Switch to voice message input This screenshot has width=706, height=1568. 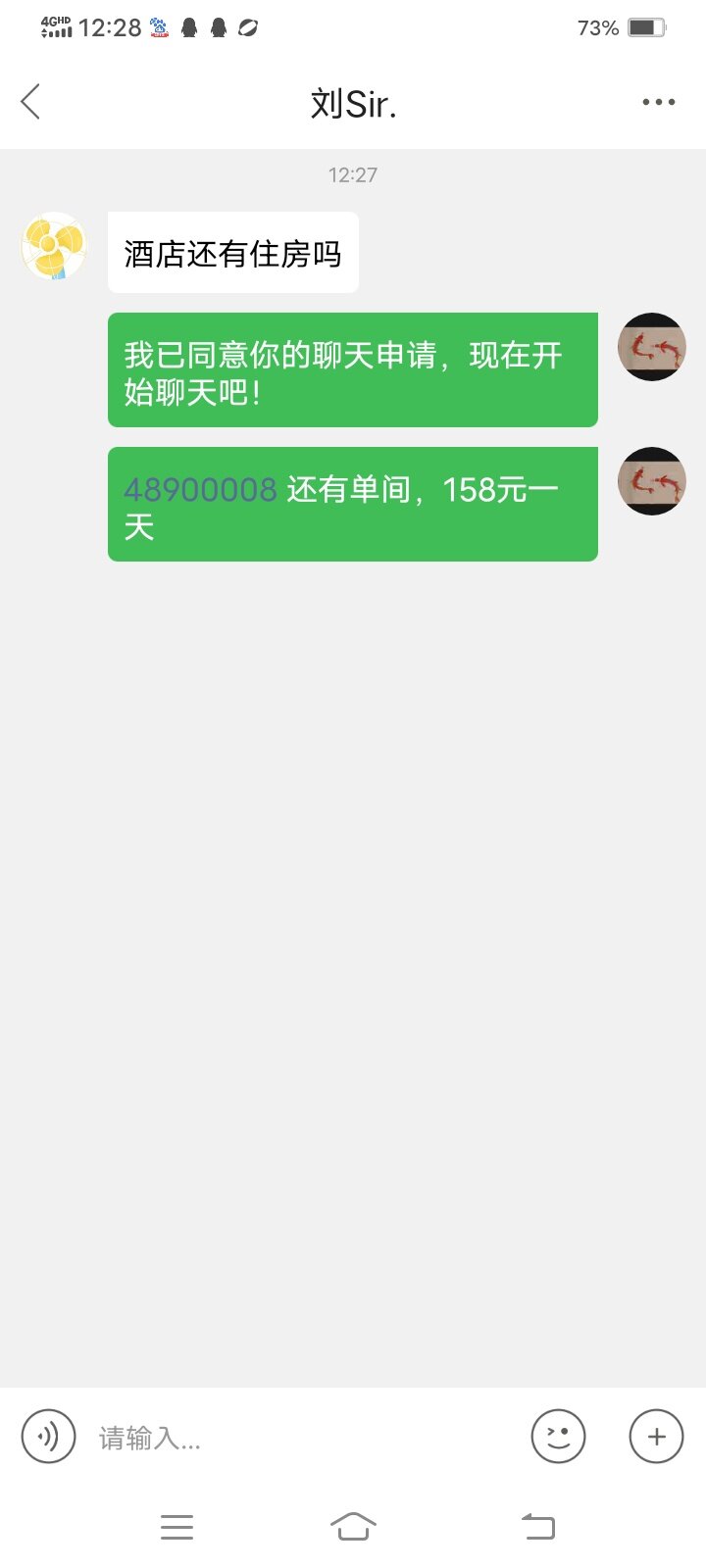tap(48, 1437)
